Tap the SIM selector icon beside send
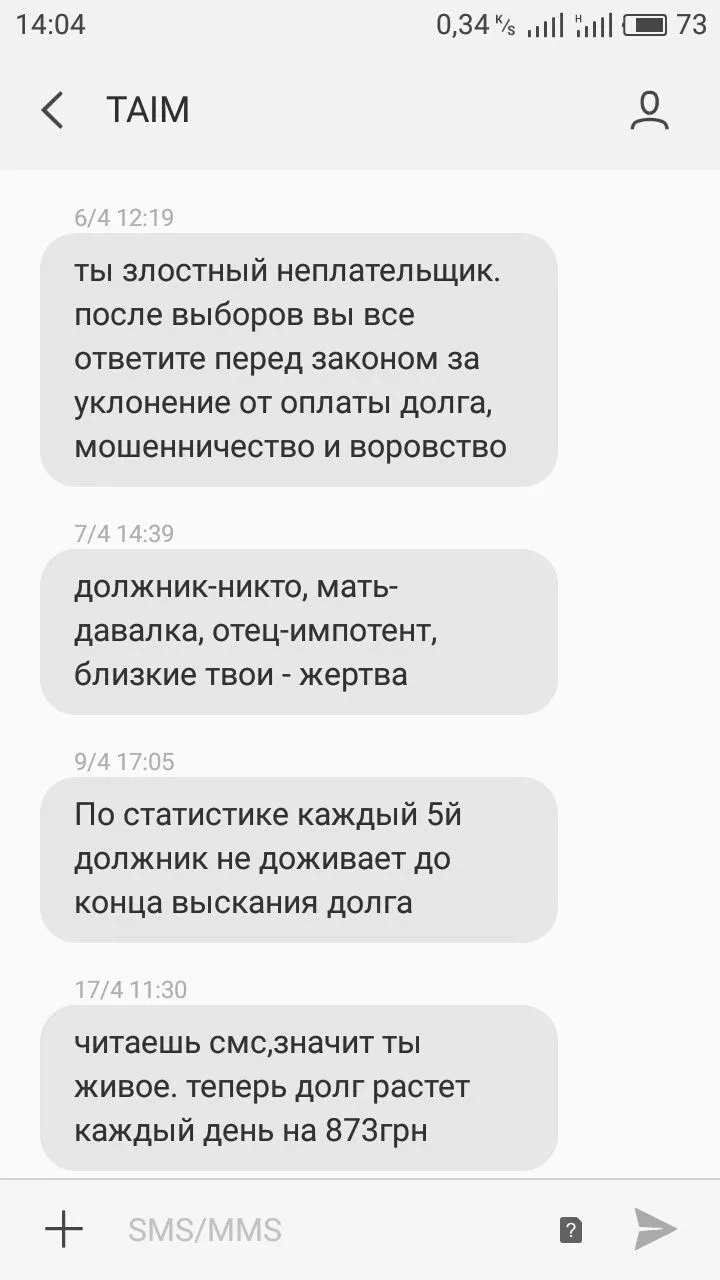The width and height of the screenshot is (720, 1280). [570, 1230]
